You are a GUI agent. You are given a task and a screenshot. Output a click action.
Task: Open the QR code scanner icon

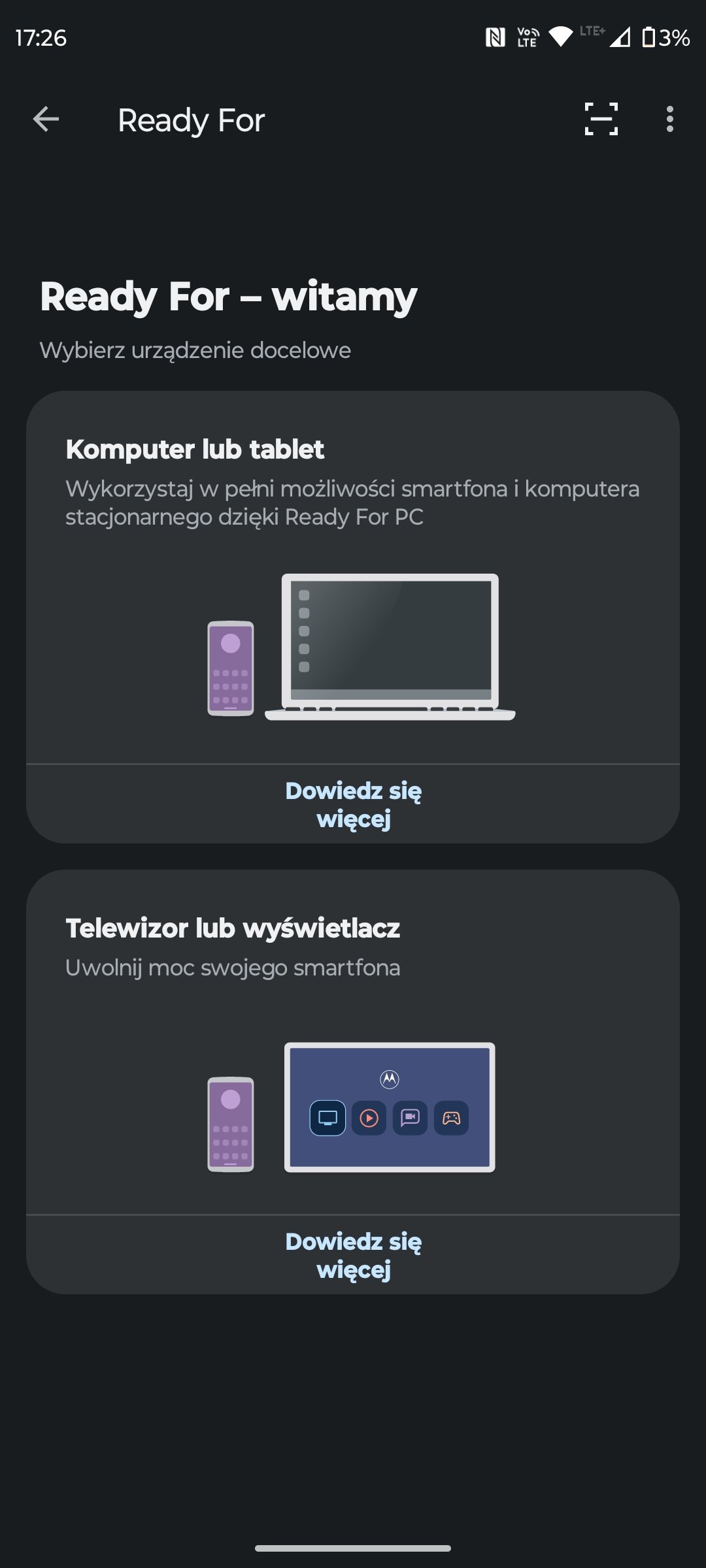click(x=601, y=120)
